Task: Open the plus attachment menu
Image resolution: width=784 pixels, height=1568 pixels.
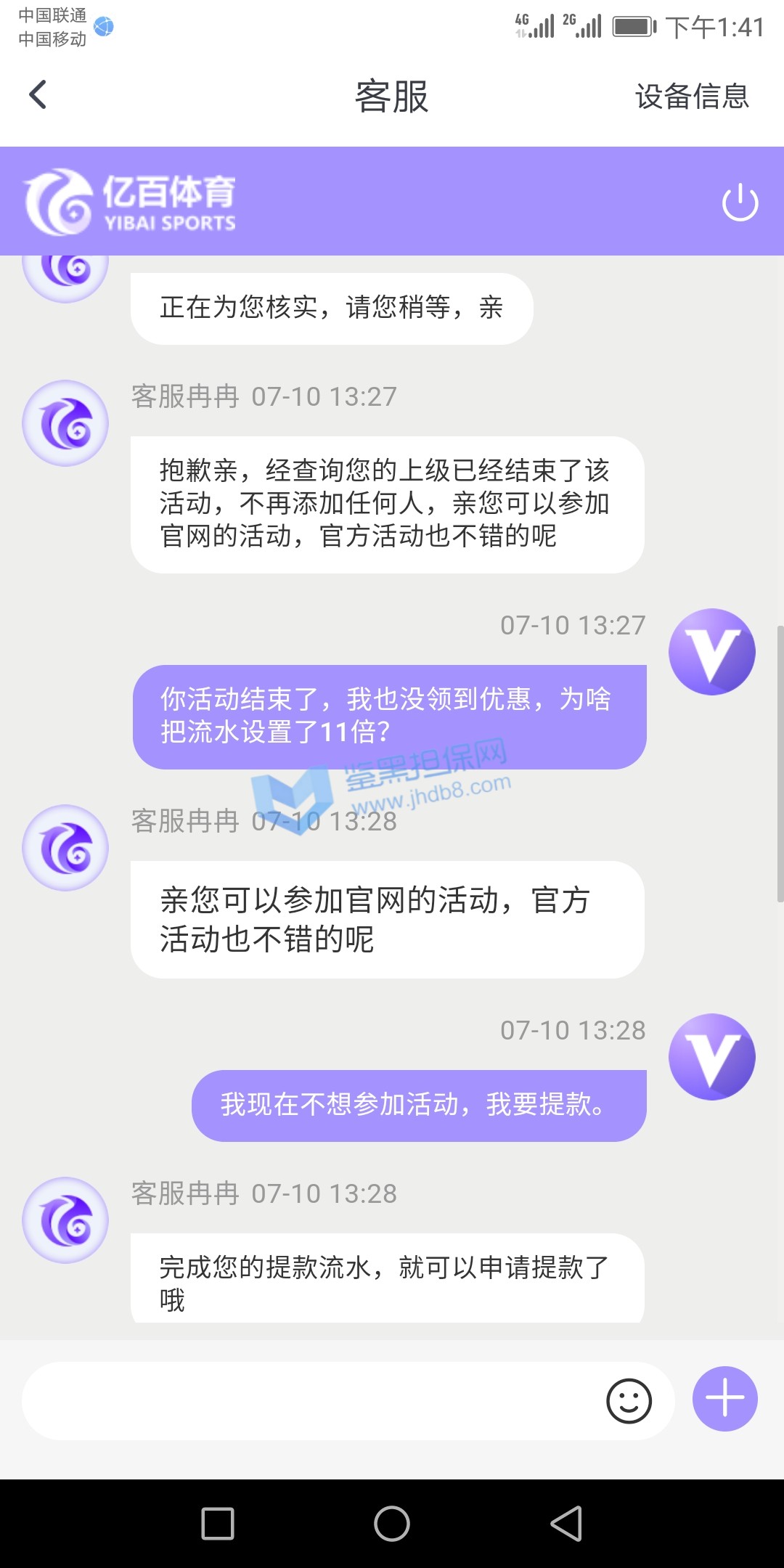Action: pos(724,1399)
